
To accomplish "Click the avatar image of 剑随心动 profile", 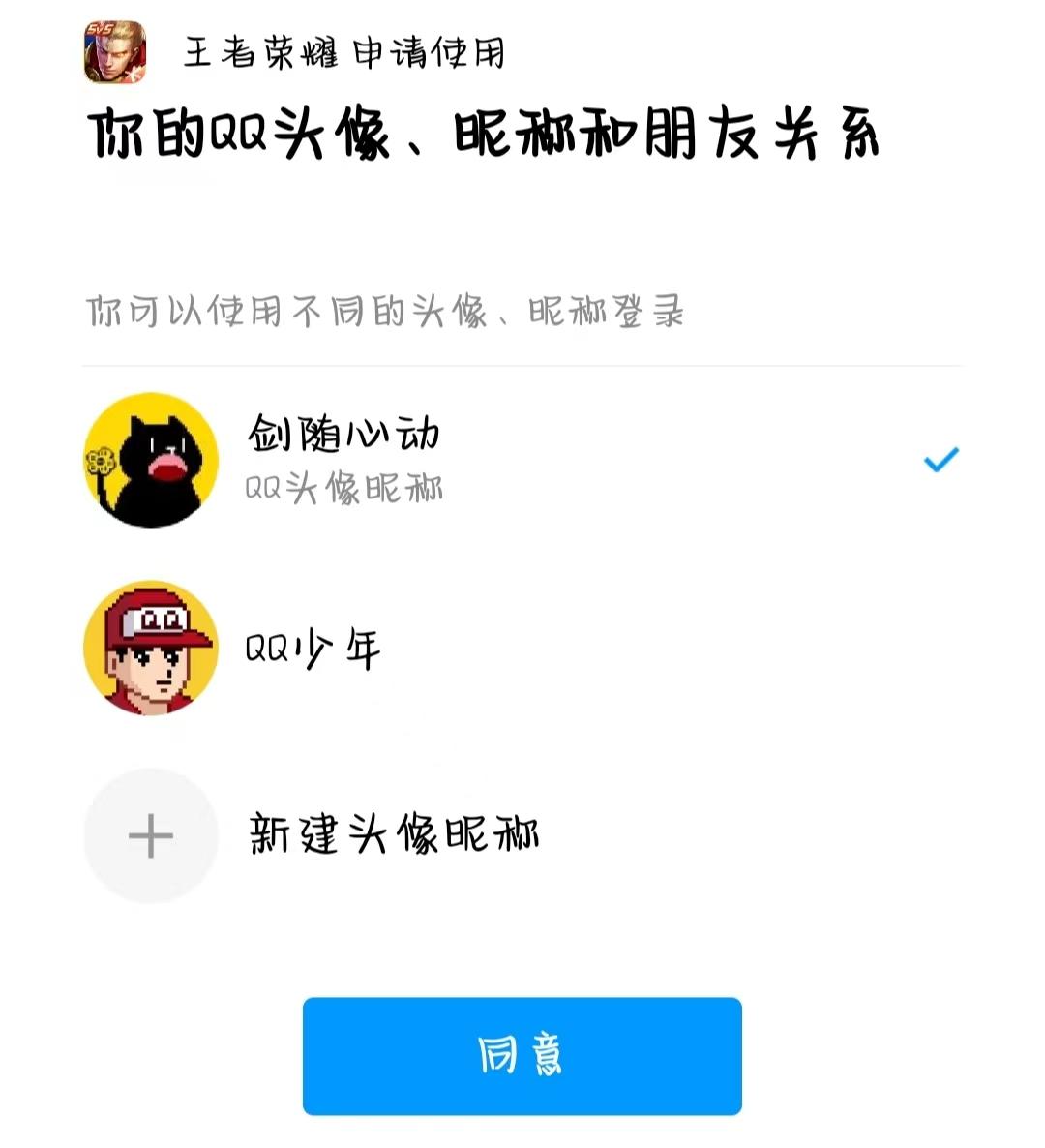I will click(150, 457).
